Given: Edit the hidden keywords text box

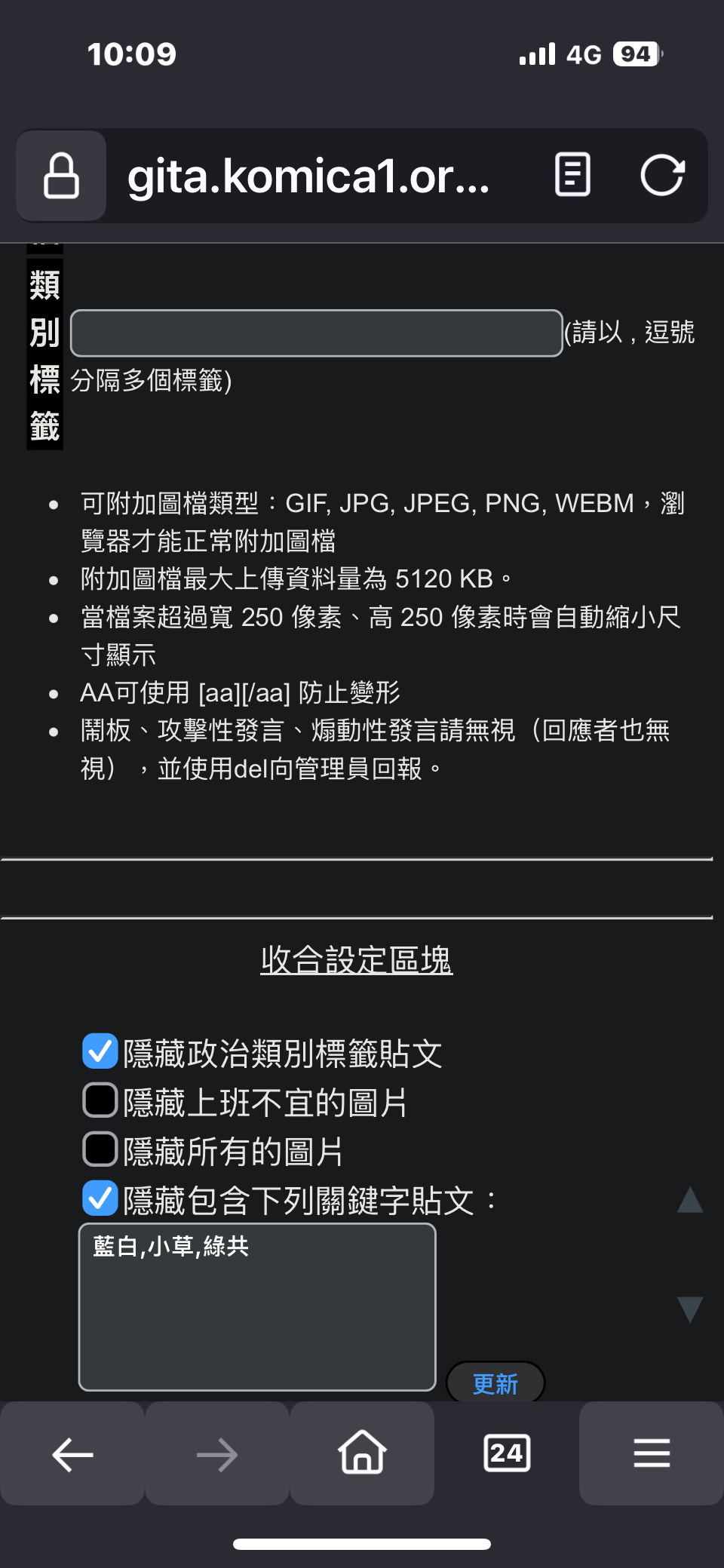Looking at the screenshot, I should pyautogui.click(x=257, y=1307).
